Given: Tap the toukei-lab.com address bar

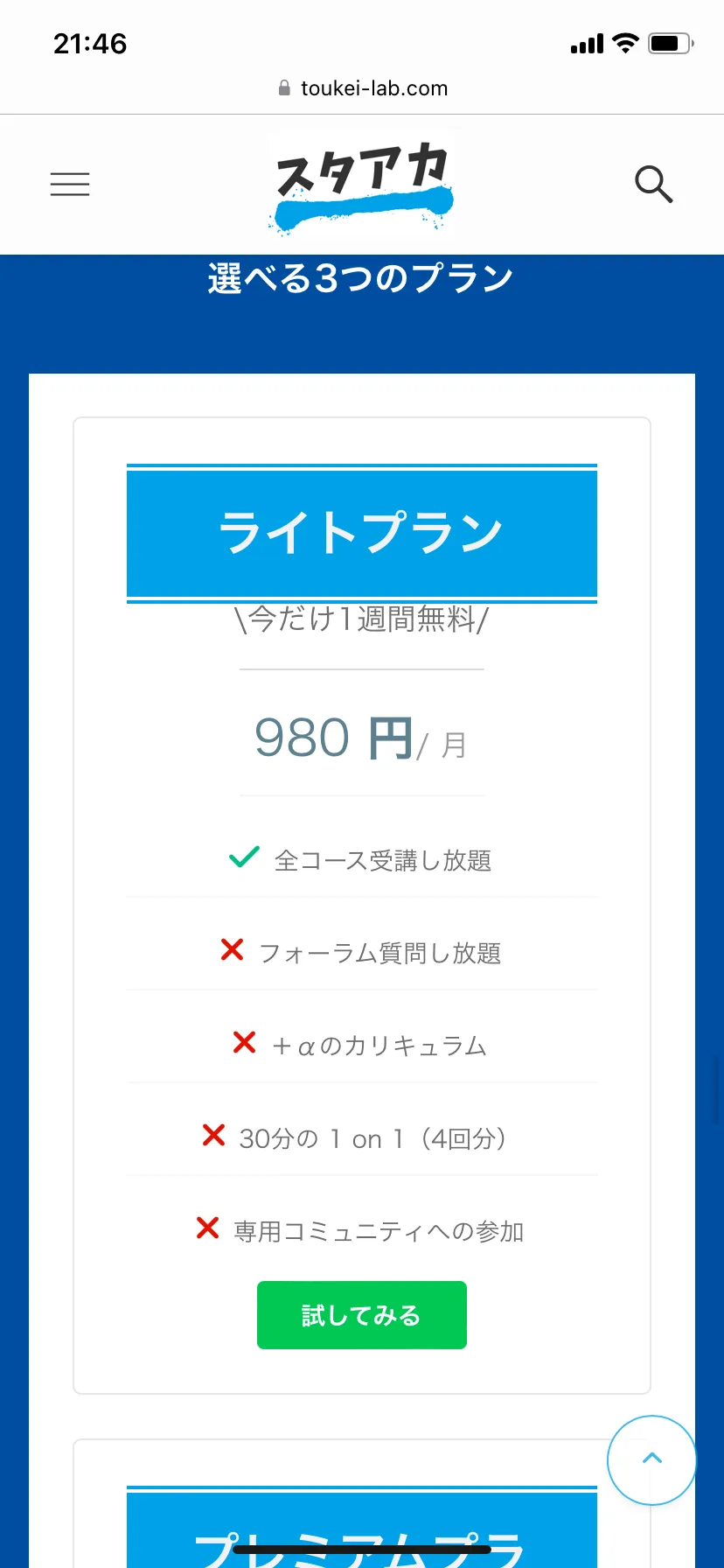Looking at the screenshot, I should click(x=362, y=88).
